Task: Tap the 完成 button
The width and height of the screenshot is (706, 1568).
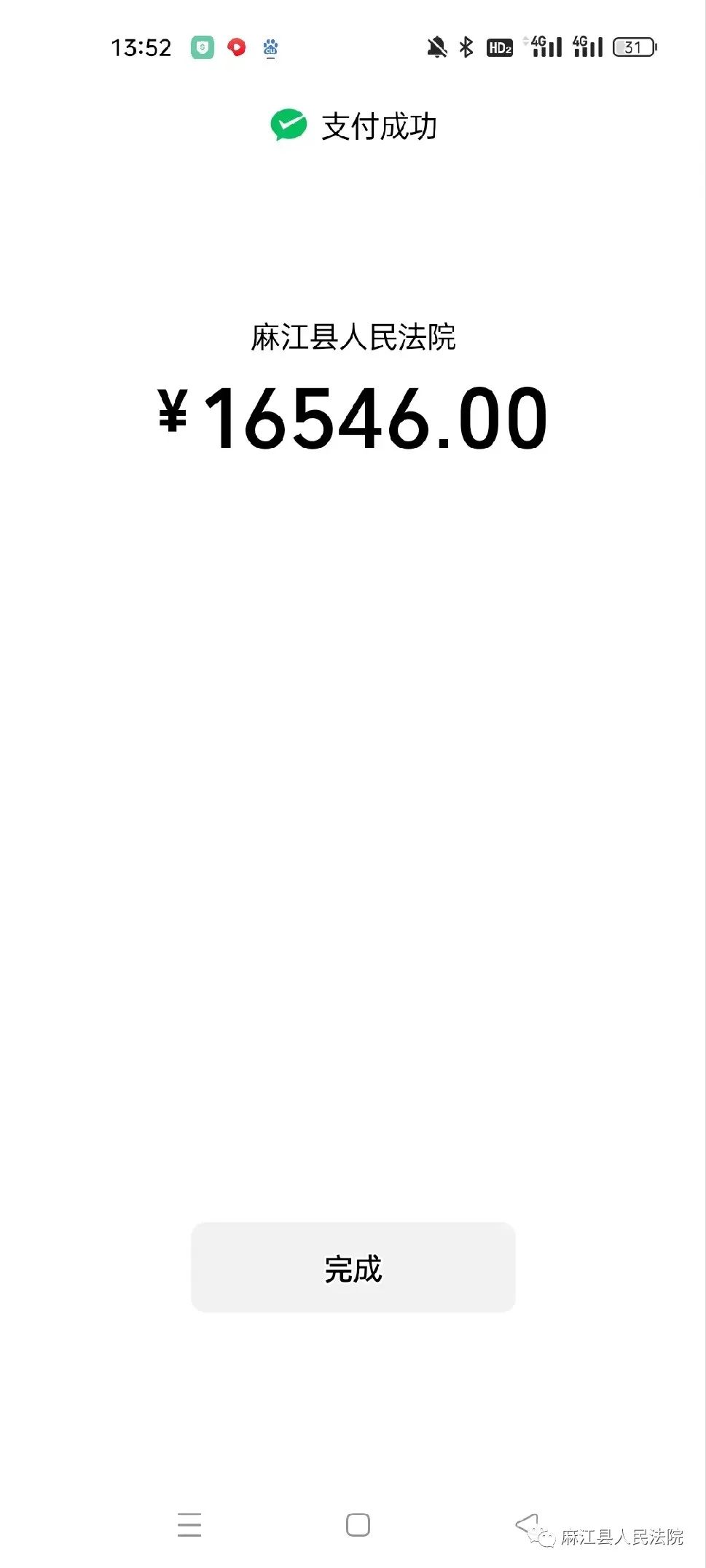Action: [x=353, y=1267]
